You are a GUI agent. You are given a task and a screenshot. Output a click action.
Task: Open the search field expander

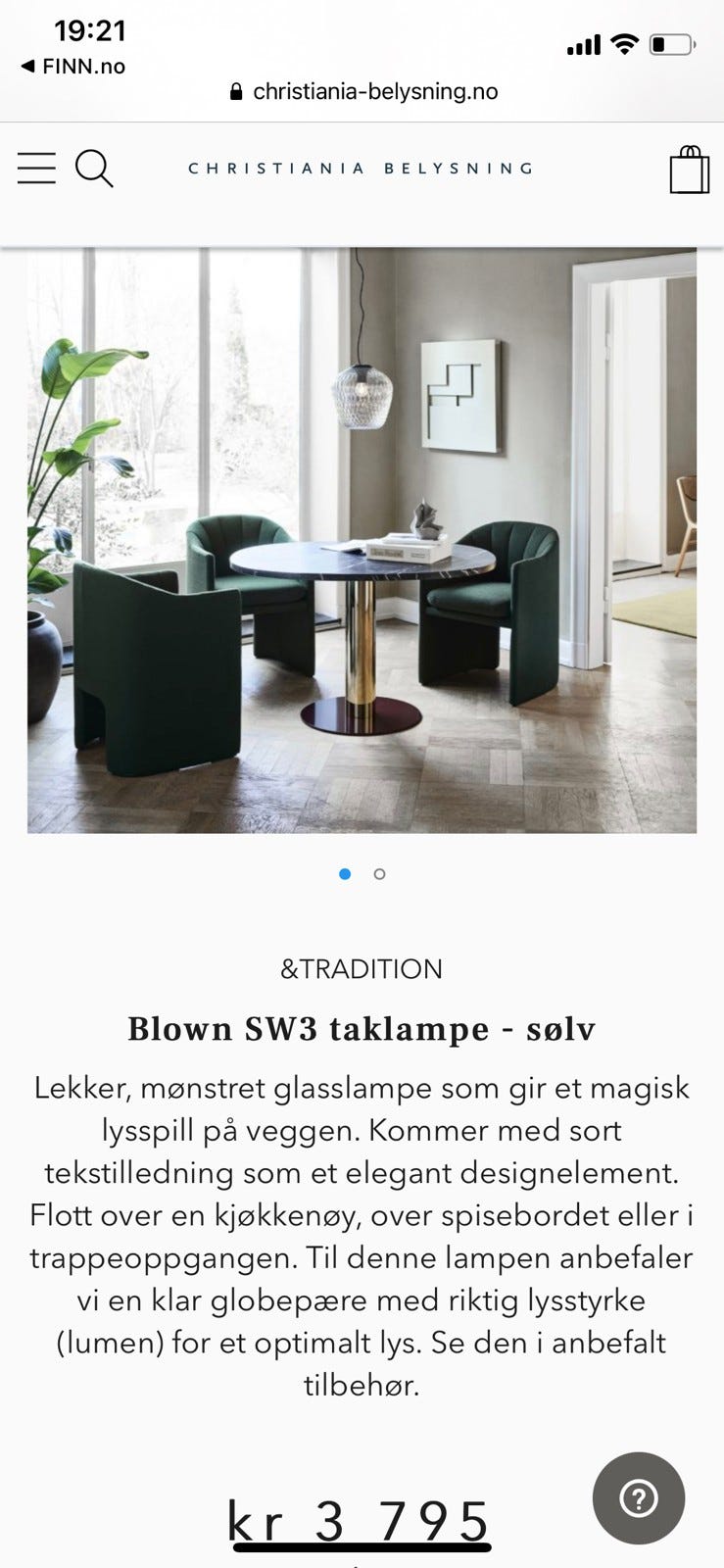[x=95, y=169]
